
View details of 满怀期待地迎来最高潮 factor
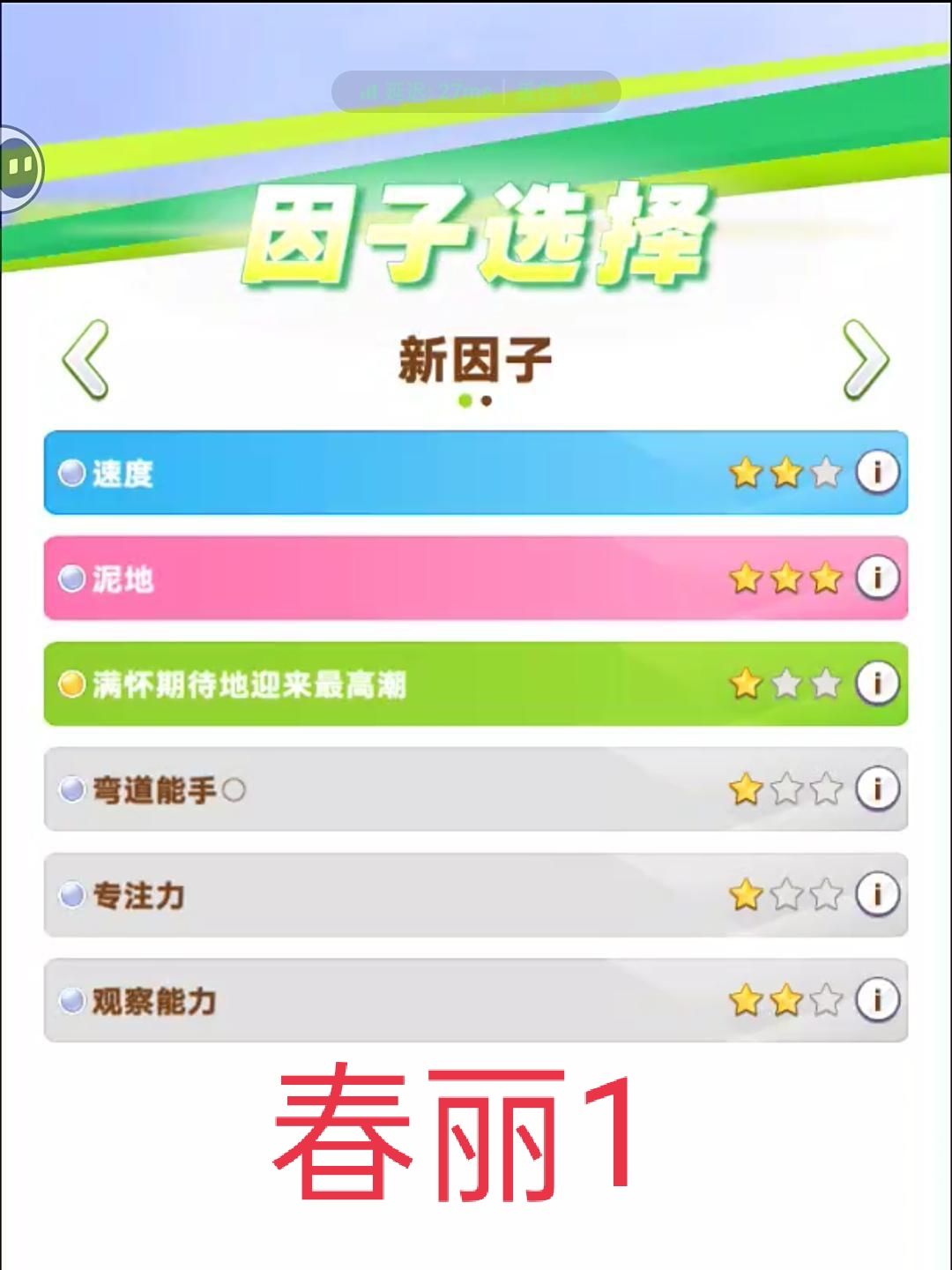click(x=875, y=684)
